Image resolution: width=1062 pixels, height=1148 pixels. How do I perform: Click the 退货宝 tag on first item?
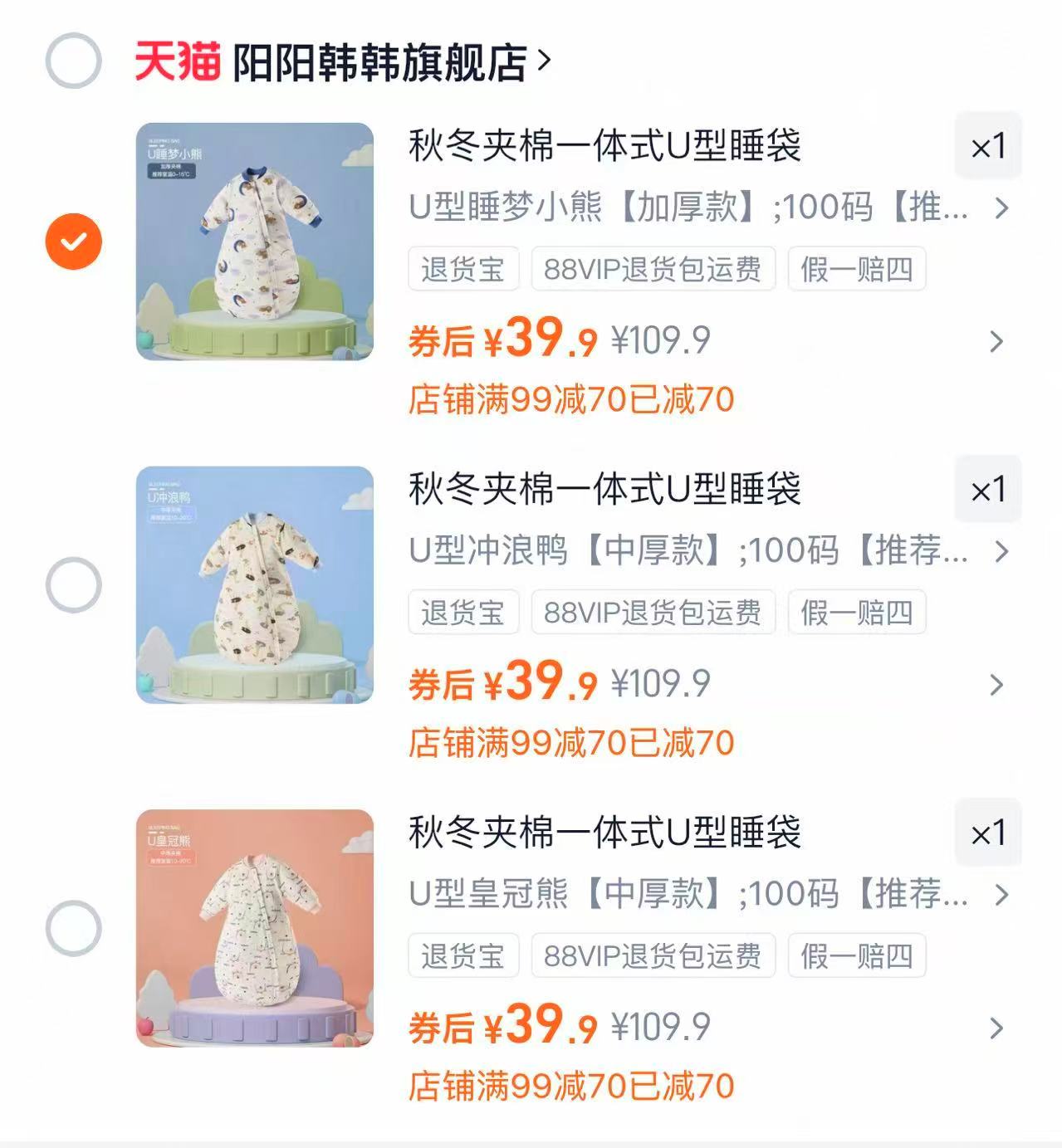point(462,269)
